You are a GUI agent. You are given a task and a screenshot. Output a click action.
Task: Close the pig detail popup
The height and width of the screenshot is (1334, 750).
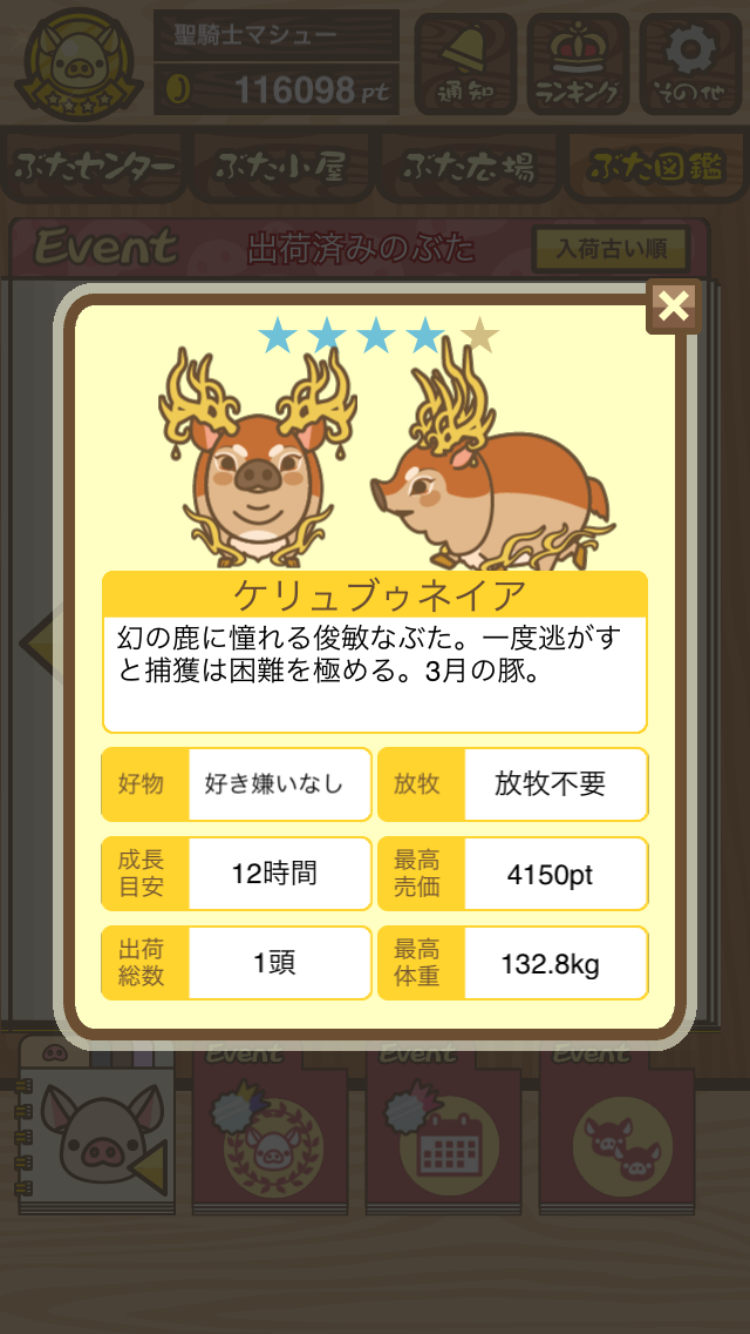click(673, 306)
